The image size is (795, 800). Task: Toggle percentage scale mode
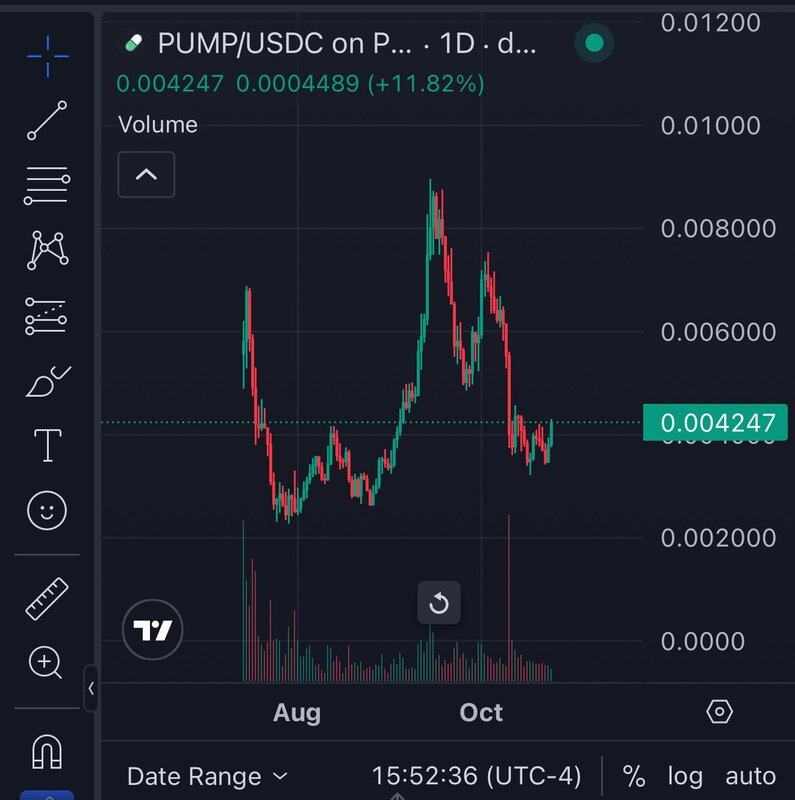pos(634,776)
